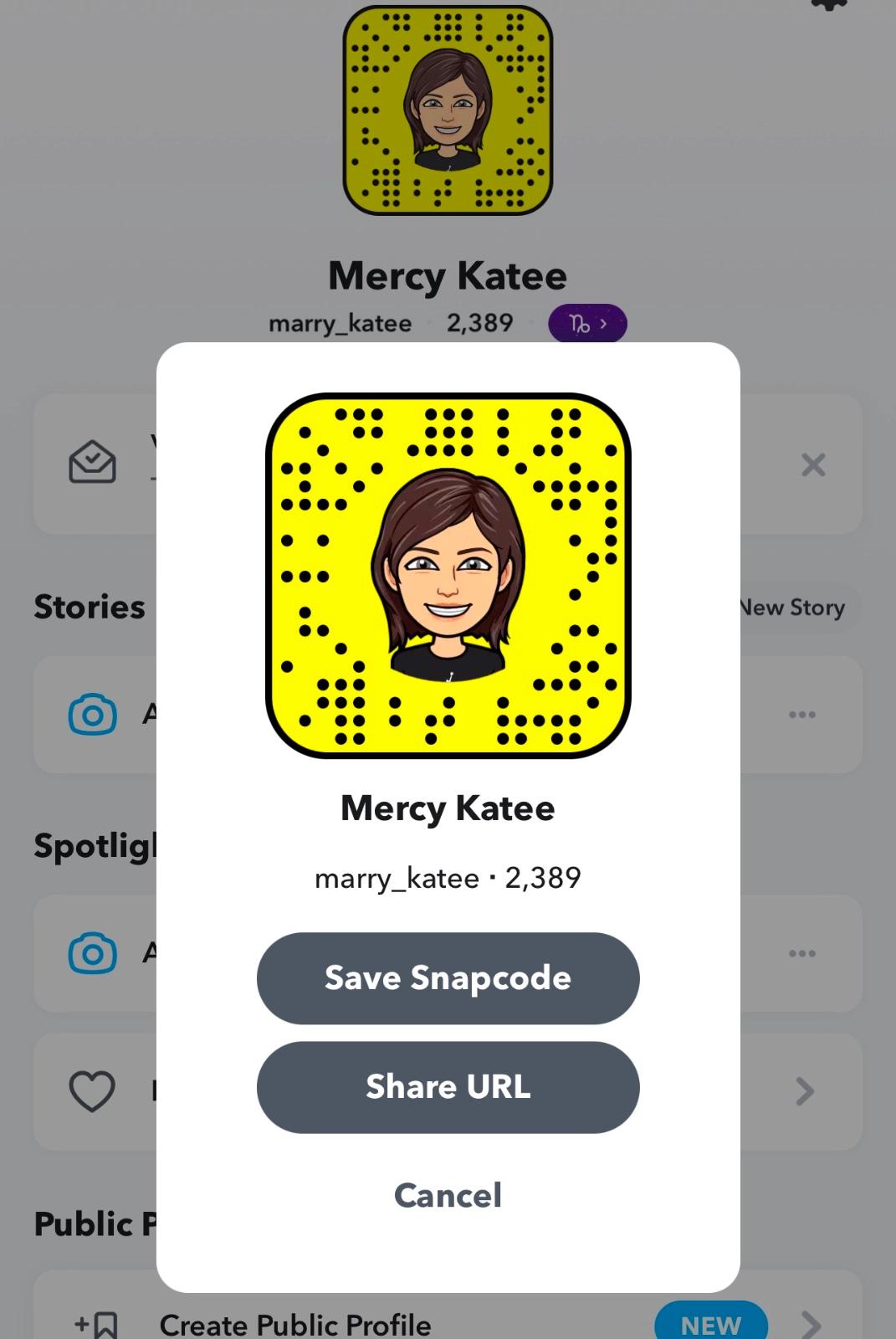Image resolution: width=896 pixels, height=1339 pixels.
Task: Cancel the Snapcode dialog
Action: (x=448, y=1195)
